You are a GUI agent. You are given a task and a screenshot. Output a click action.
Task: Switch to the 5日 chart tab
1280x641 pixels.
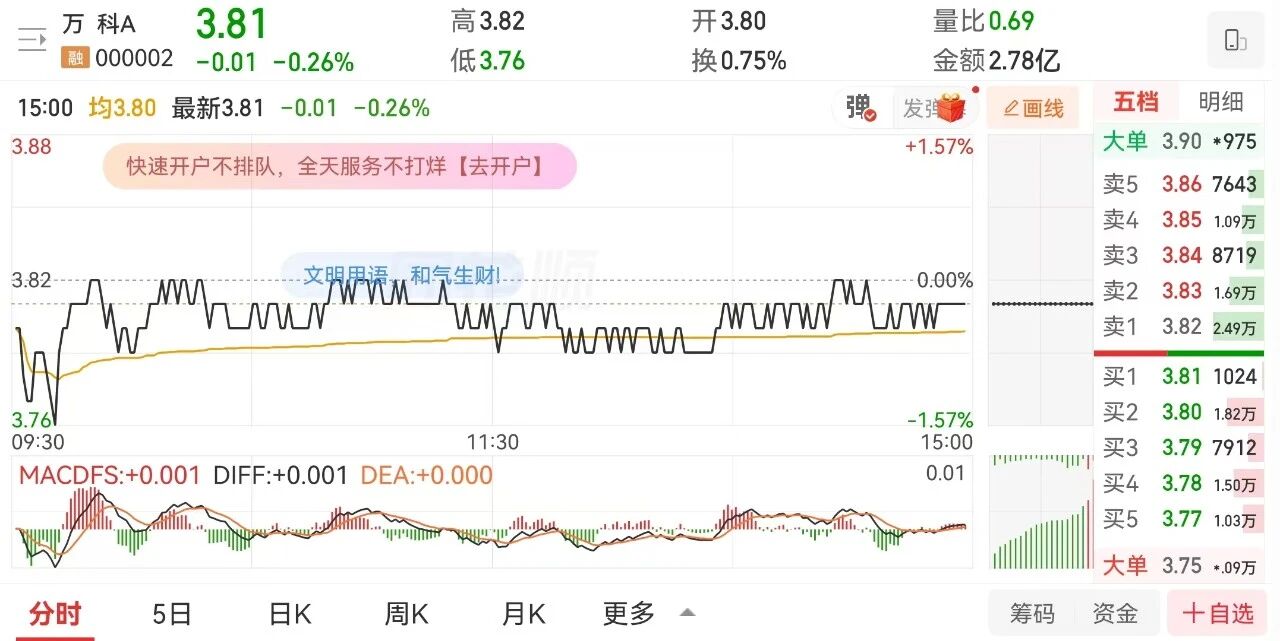click(172, 613)
